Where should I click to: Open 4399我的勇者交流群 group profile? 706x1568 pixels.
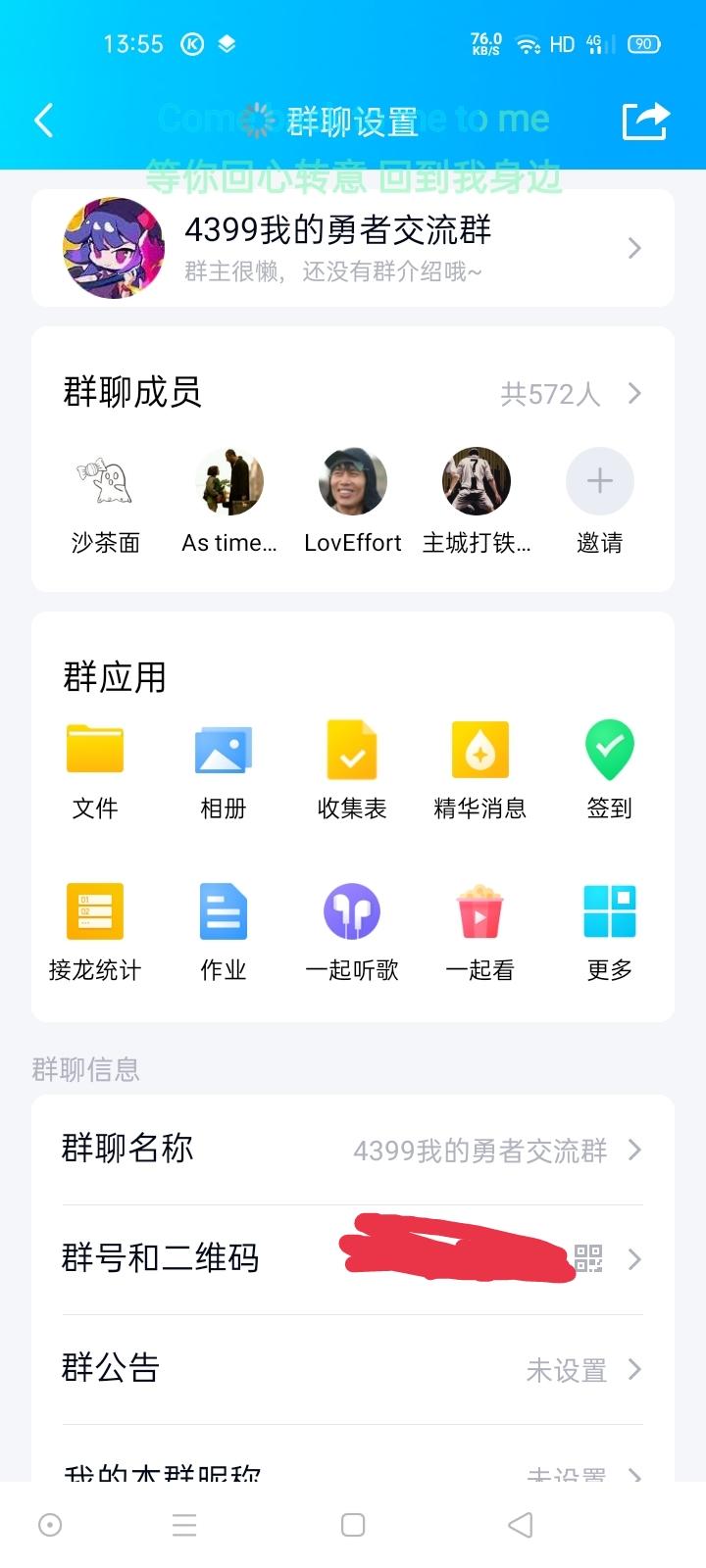[353, 248]
